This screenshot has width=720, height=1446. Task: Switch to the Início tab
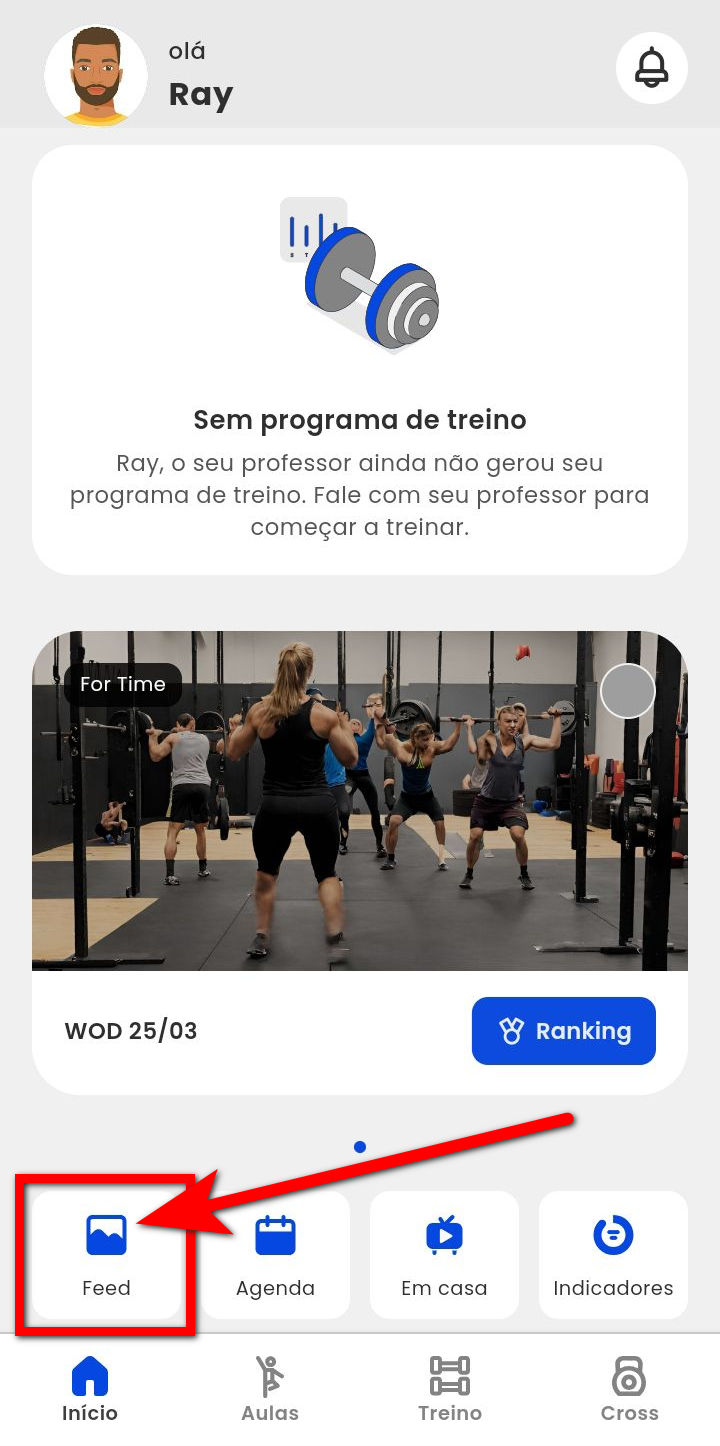90,1389
